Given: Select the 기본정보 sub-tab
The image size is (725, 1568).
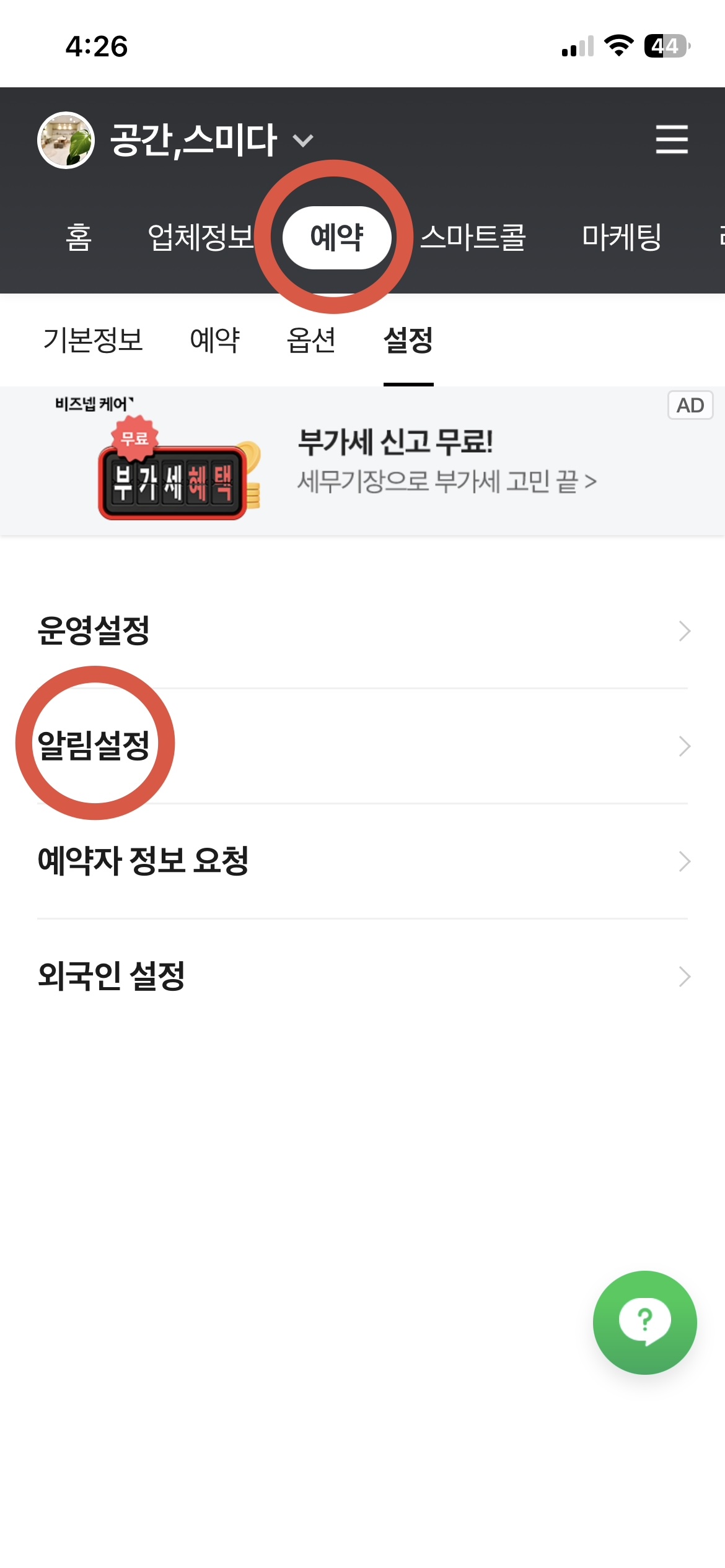Looking at the screenshot, I should pos(92,340).
